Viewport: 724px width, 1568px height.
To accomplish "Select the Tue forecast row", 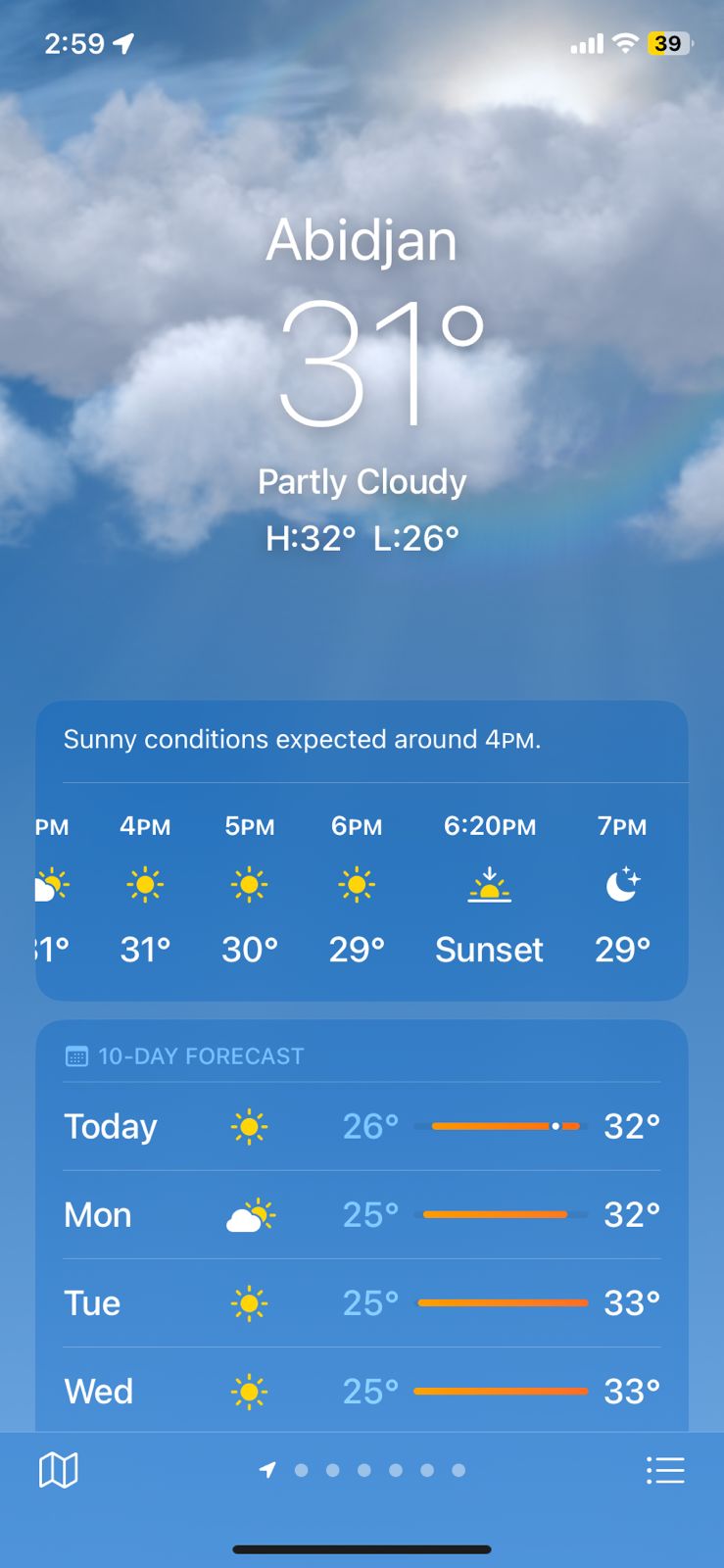I will click(362, 1303).
